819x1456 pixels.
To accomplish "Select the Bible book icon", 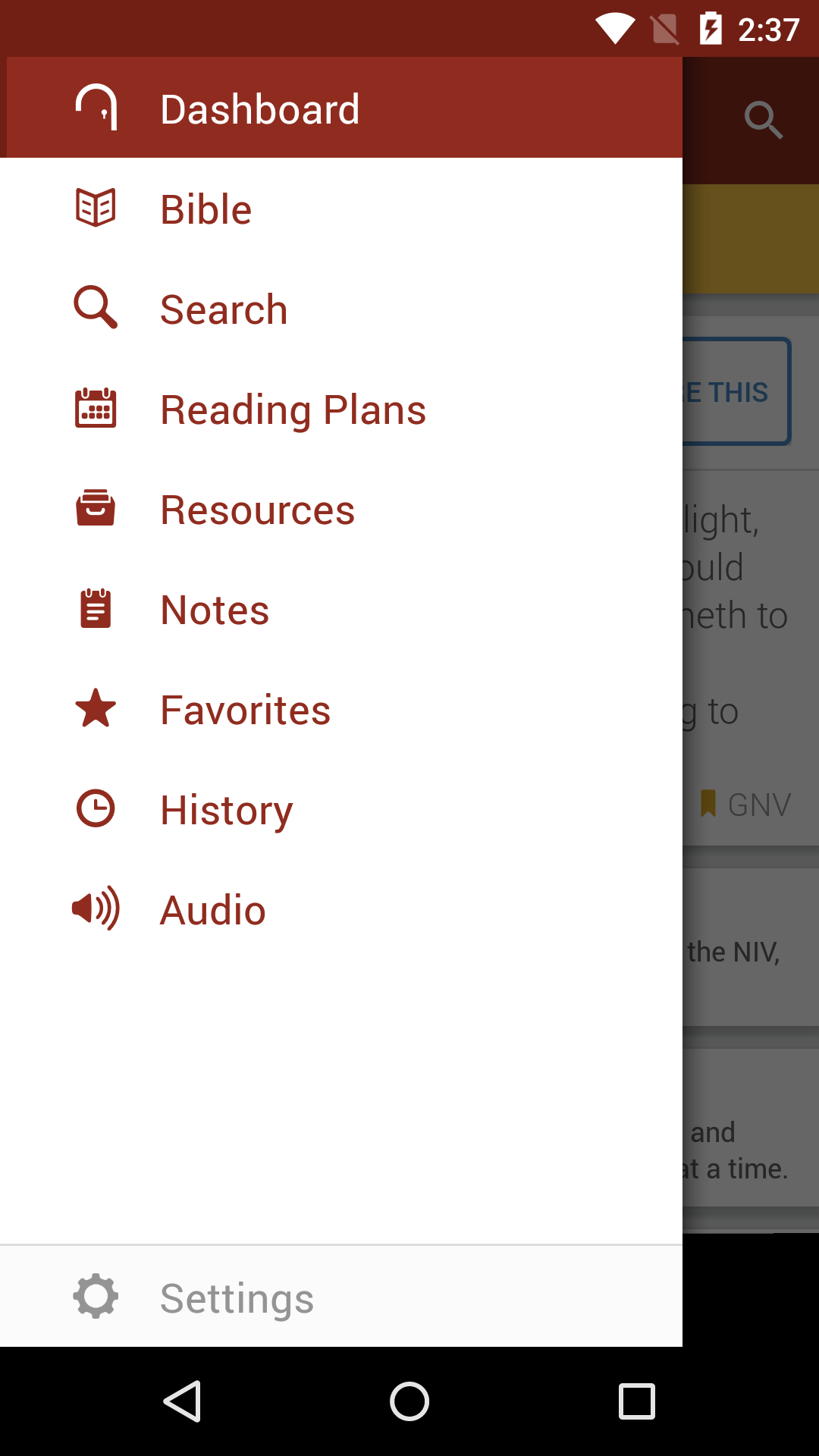I will [95, 208].
